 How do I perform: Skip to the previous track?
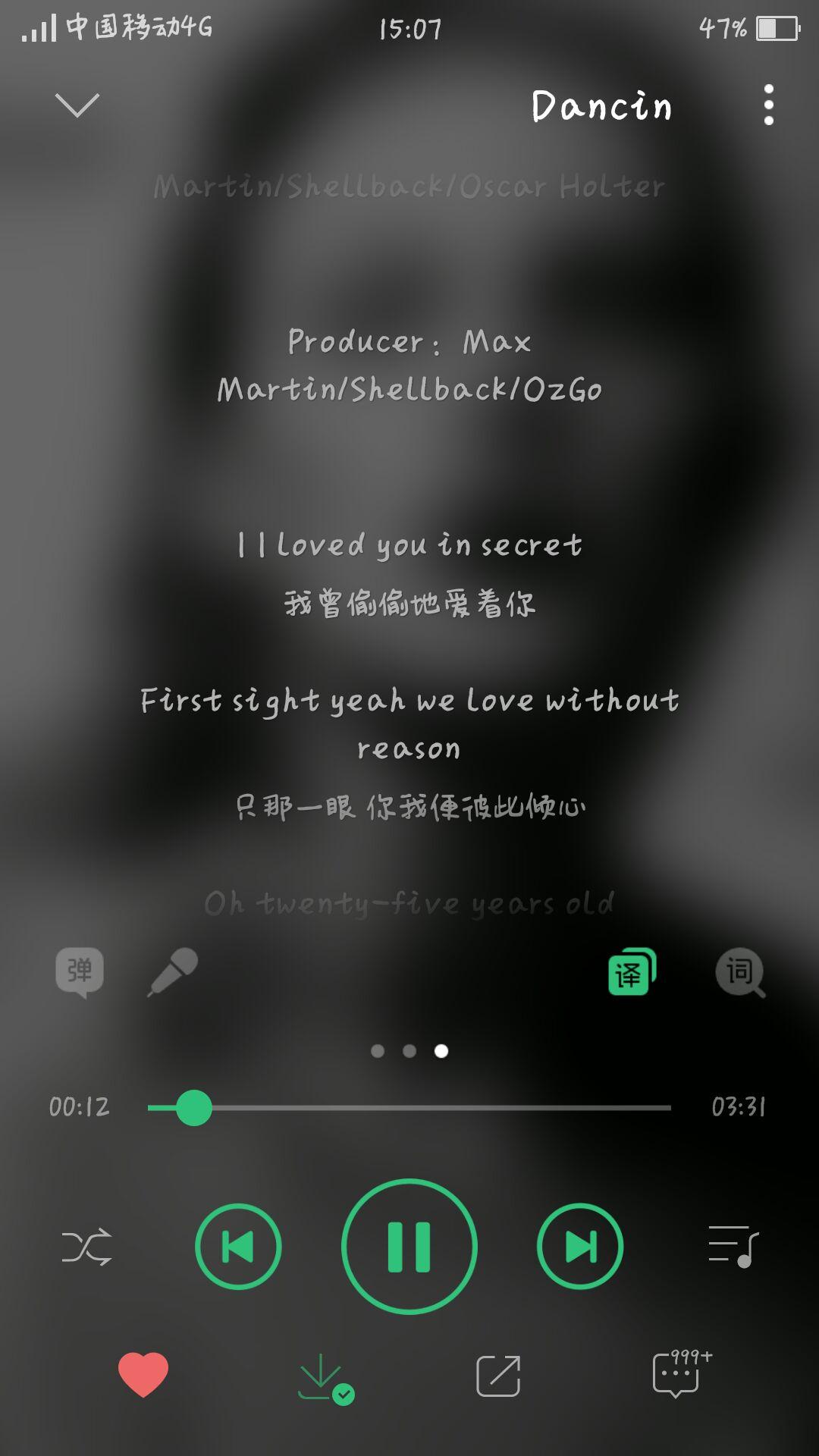238,1247
